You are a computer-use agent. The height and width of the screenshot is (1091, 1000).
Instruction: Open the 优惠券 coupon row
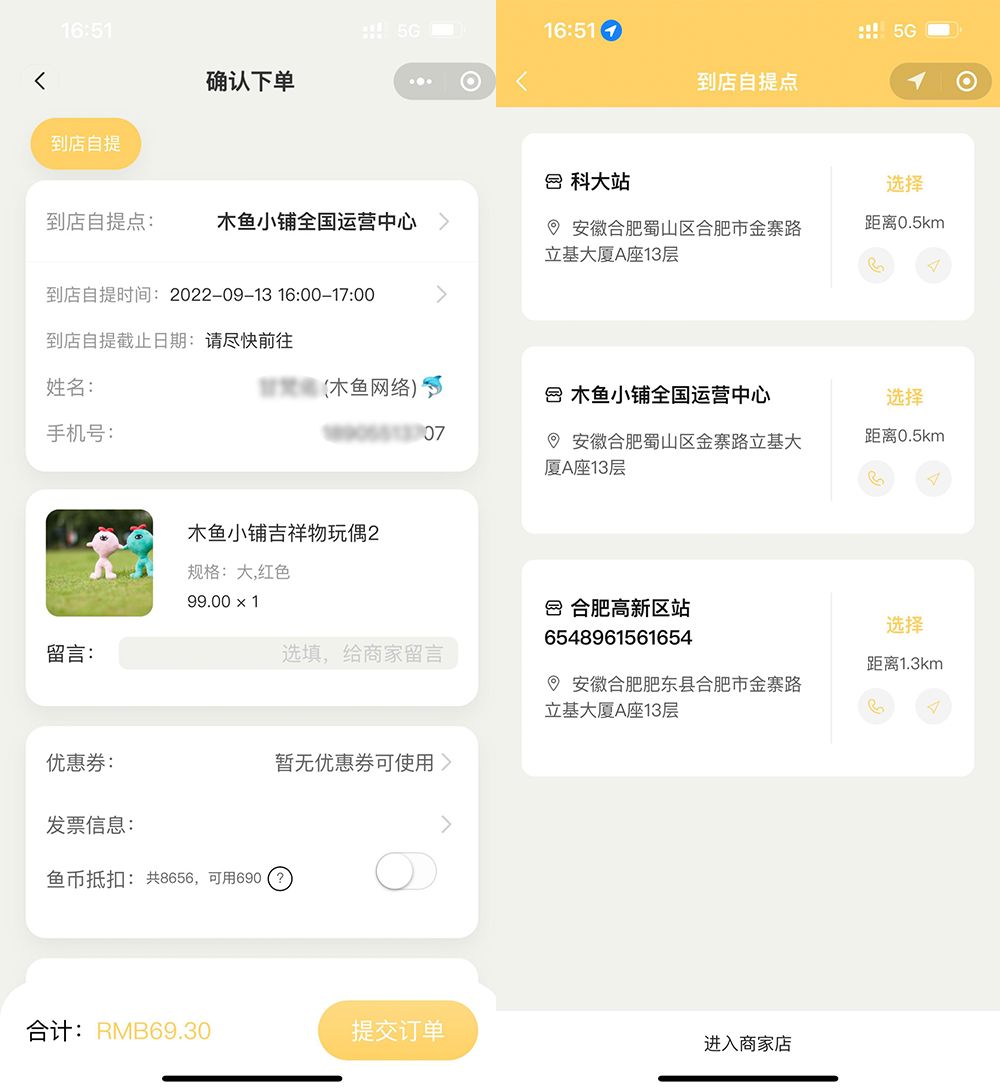coord(251,763)
